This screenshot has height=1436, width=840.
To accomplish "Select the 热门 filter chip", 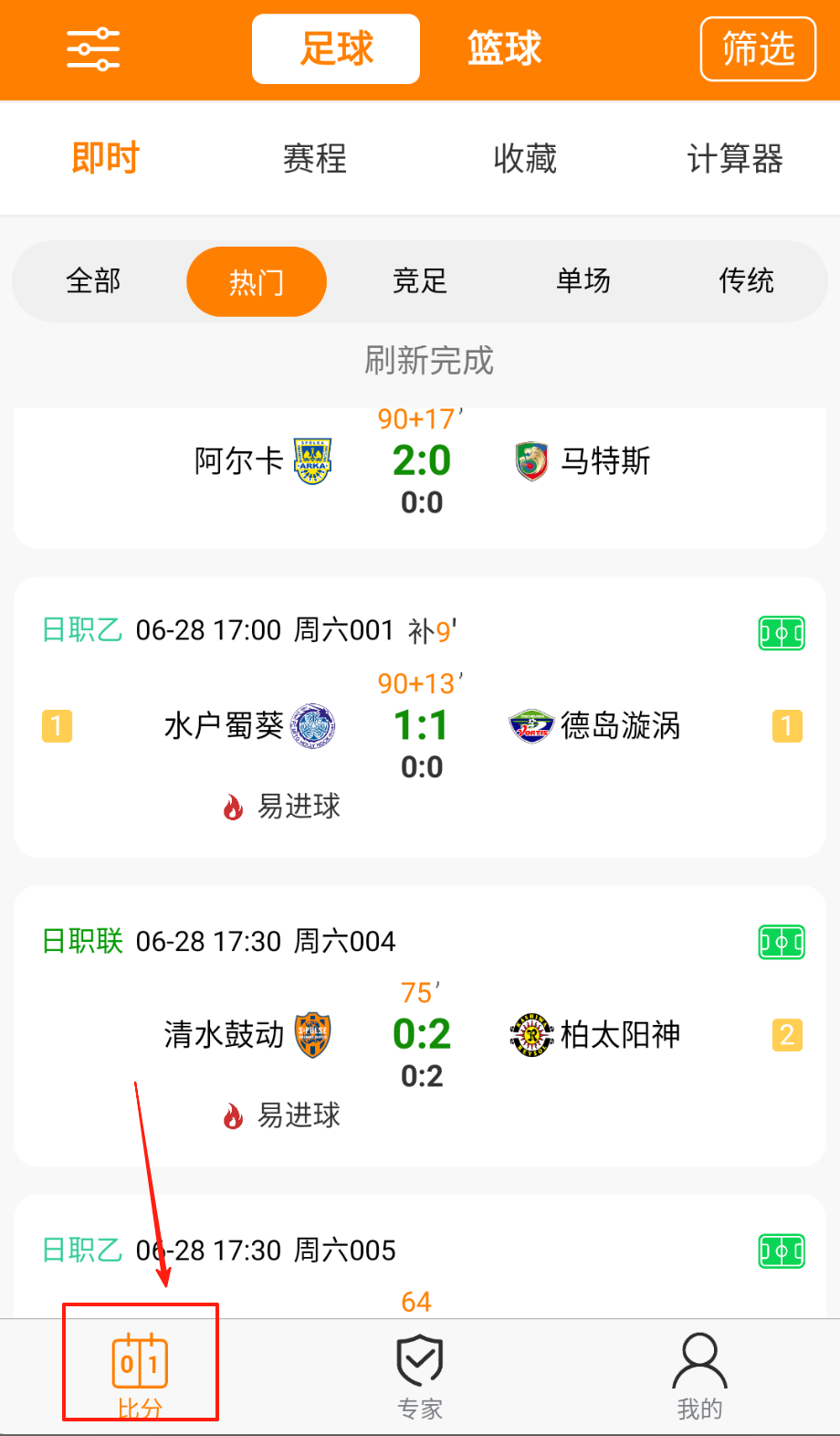I will tap(257, 281).
